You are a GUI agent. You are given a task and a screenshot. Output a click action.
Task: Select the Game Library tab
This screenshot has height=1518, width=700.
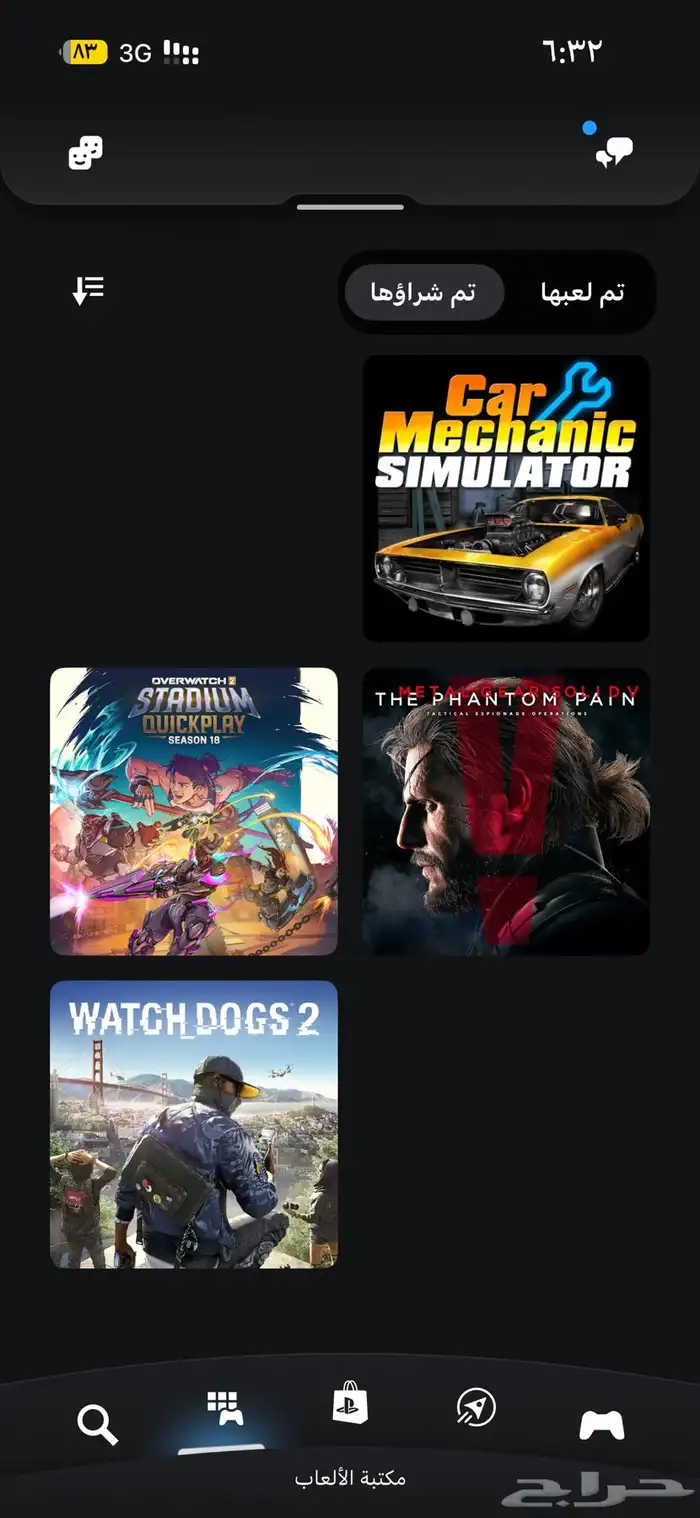(224, 1408)
